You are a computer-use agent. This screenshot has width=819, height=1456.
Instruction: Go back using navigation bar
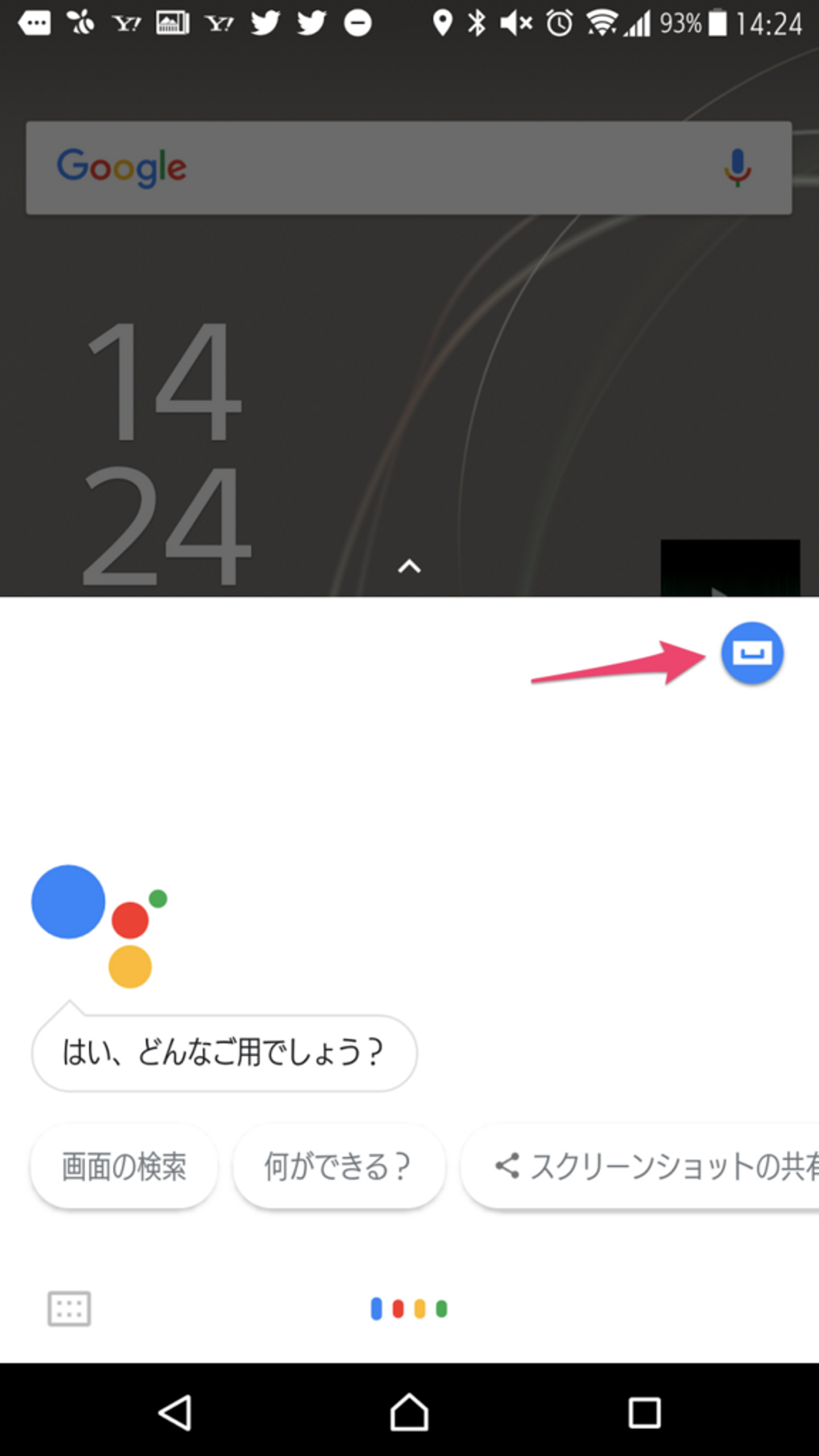pos(175,1412)
